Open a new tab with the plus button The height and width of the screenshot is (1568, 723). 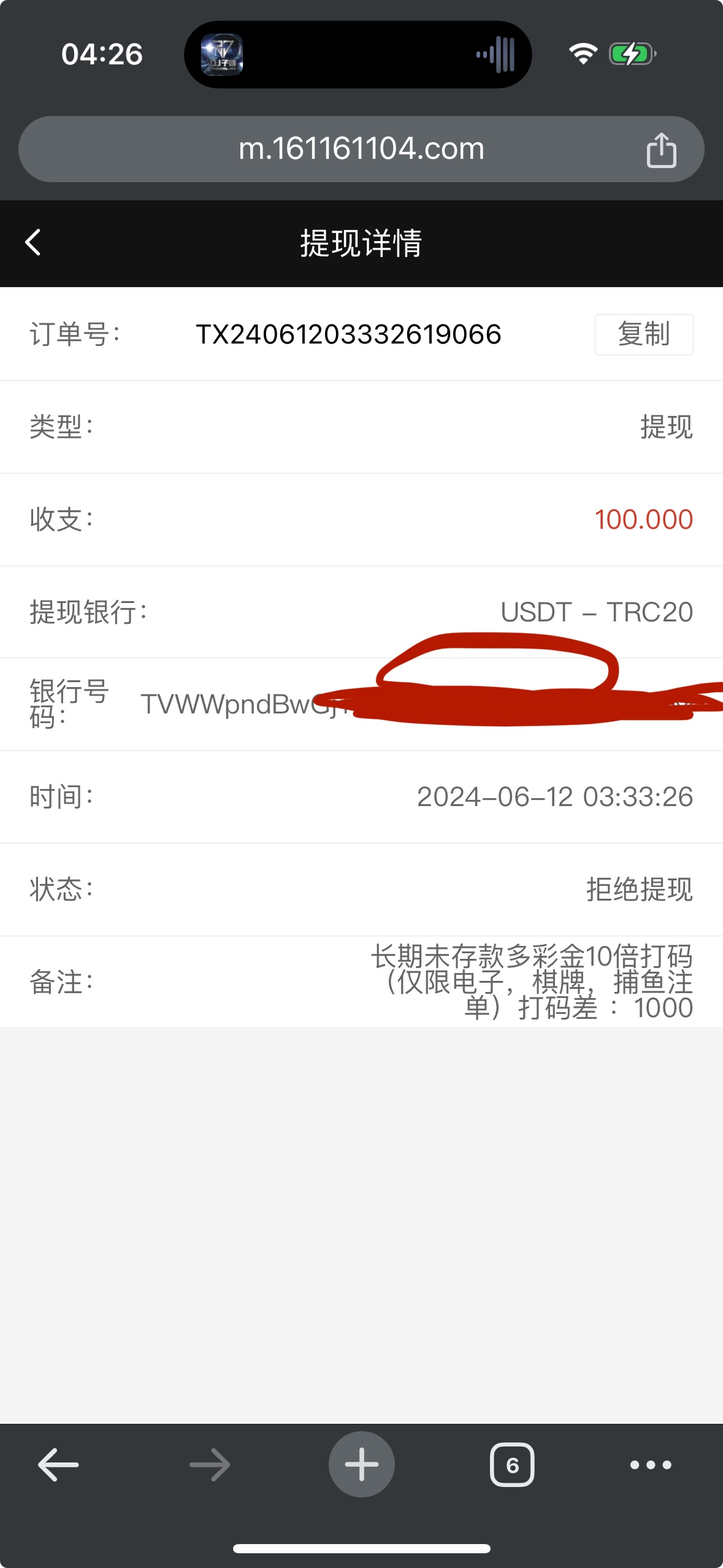(x=361, y=1464)
